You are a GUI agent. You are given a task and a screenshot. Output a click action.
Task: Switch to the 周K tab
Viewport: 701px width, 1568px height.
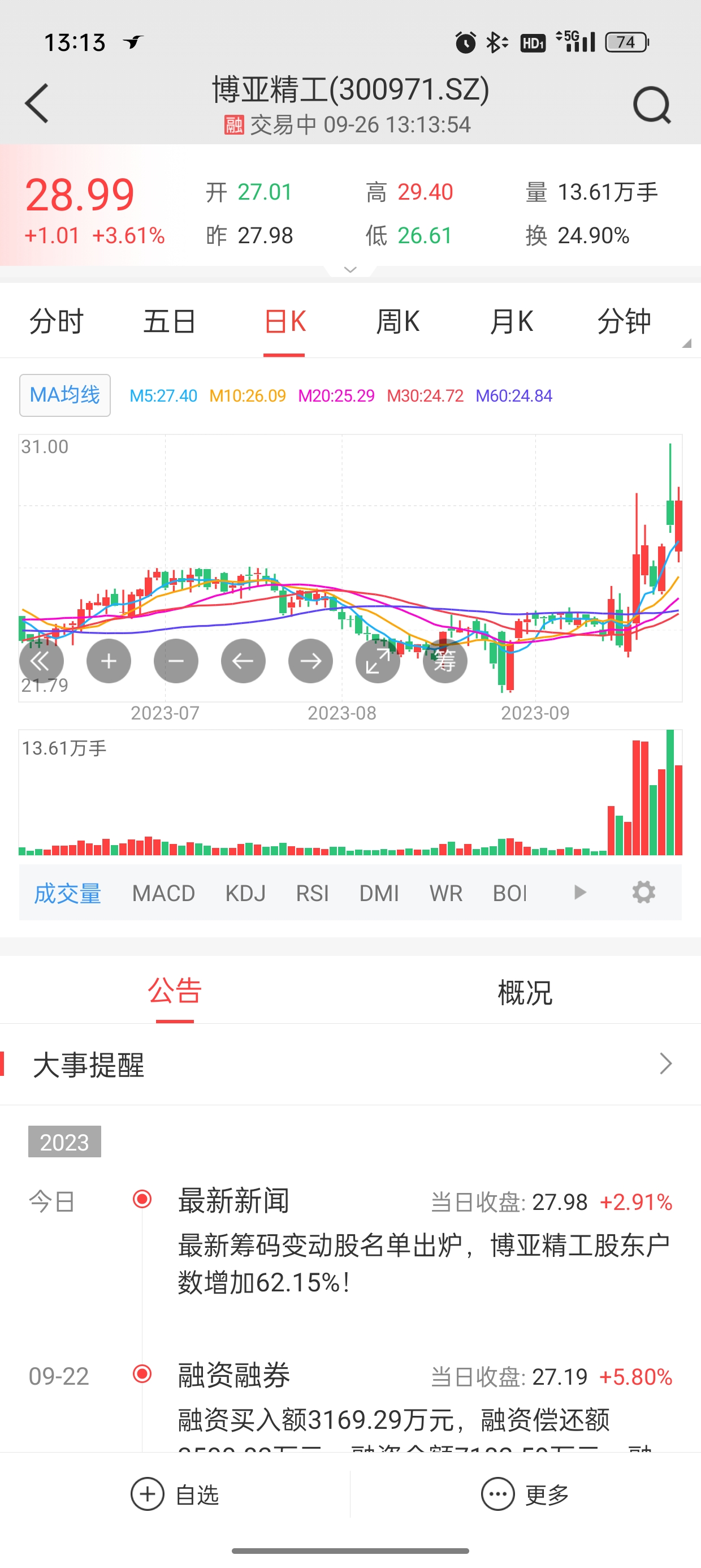(x=398, y=321)
